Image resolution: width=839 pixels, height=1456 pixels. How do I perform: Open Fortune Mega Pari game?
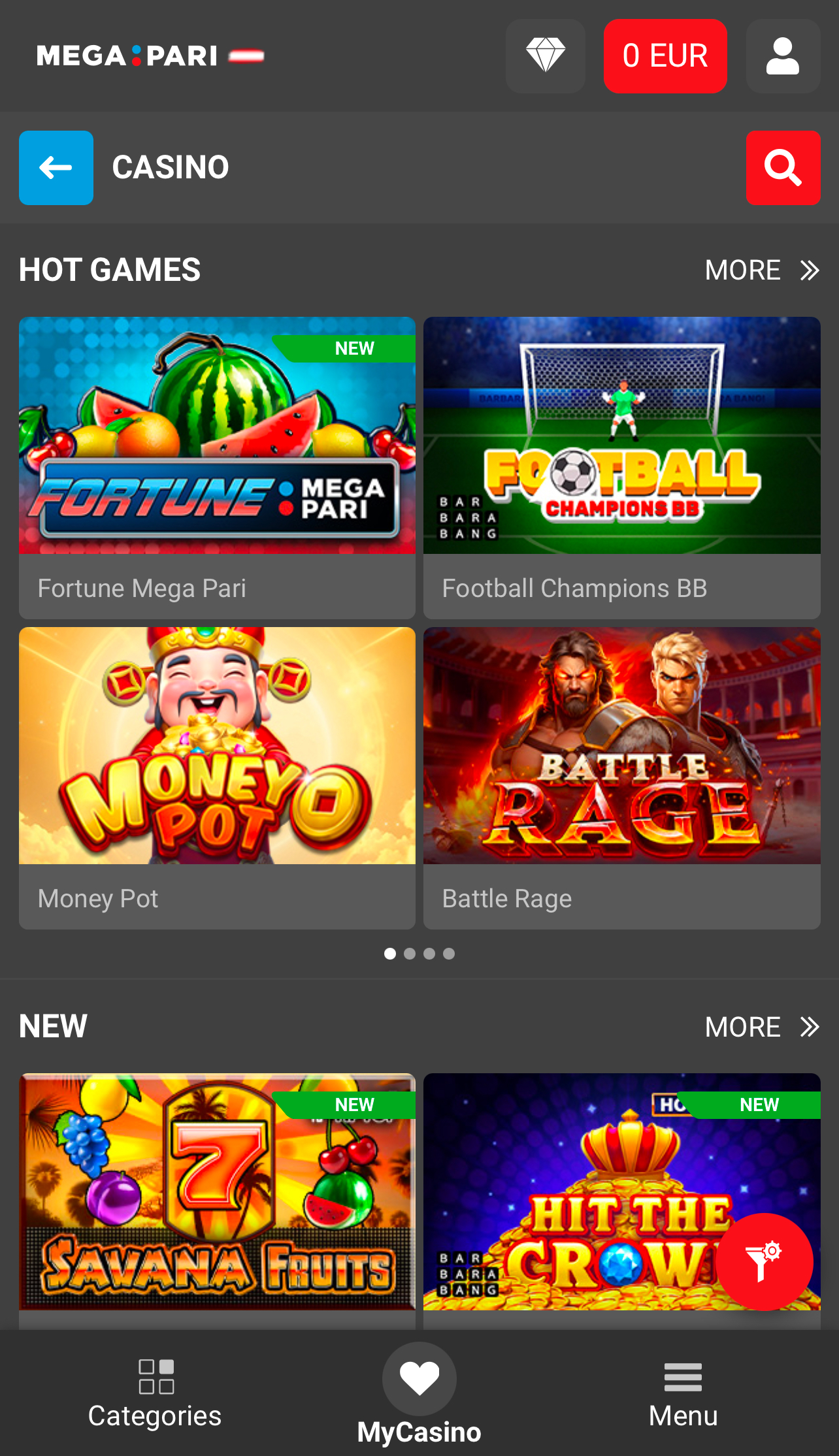pyautogui.click(x=217, y=467)
